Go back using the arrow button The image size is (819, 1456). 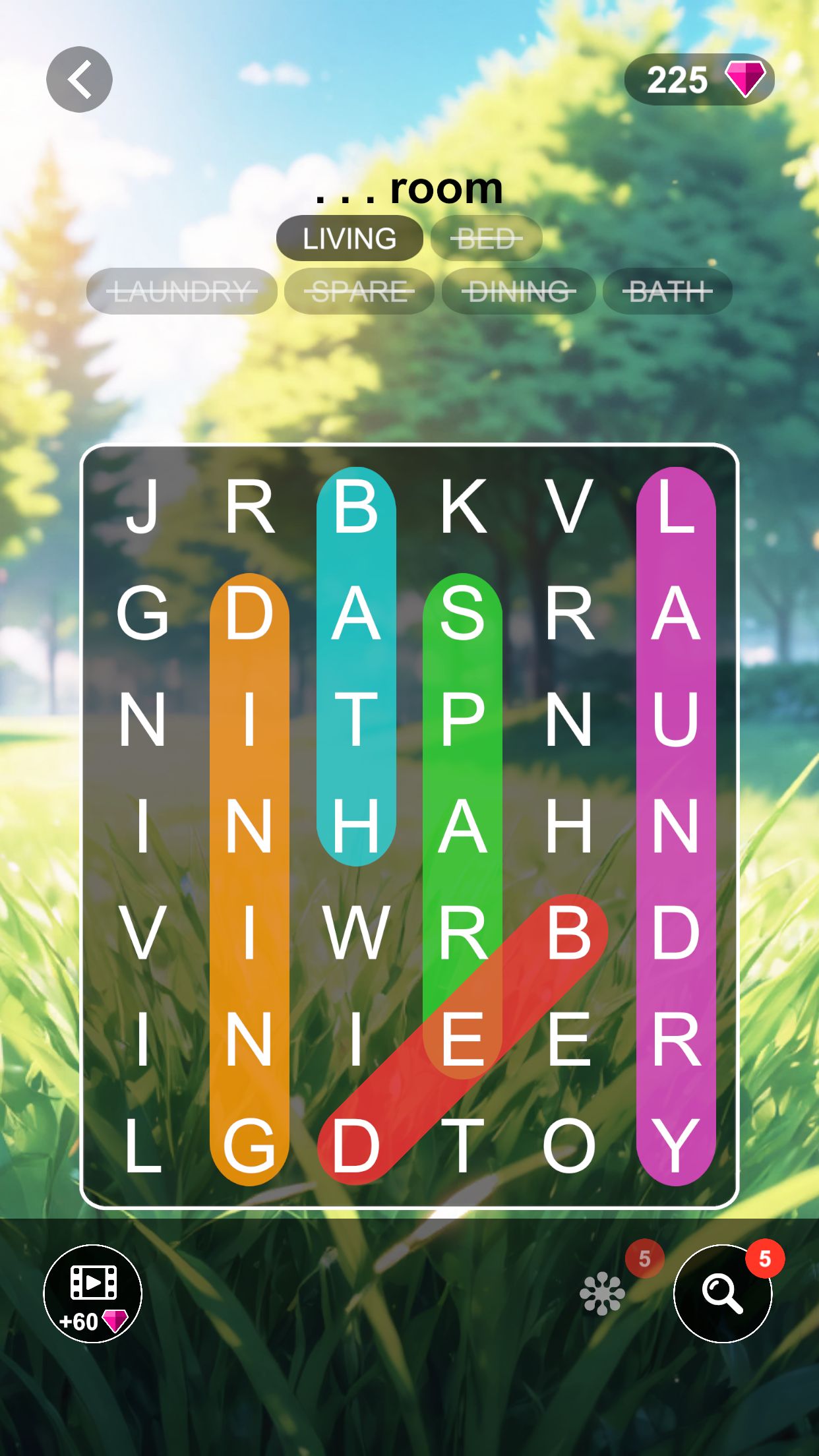79,79
